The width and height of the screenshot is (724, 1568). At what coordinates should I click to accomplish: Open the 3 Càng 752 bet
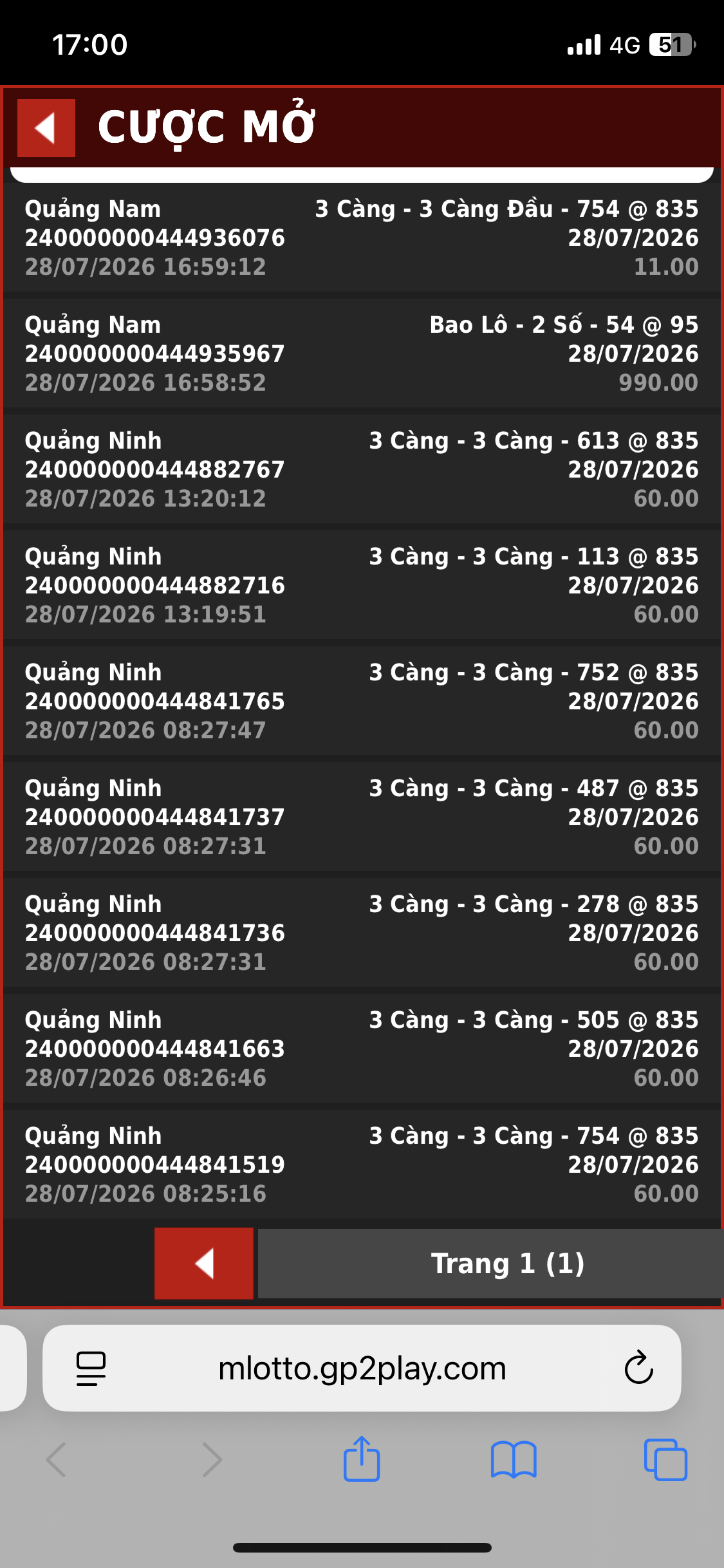pyautogui.click(x=362, y=701)
